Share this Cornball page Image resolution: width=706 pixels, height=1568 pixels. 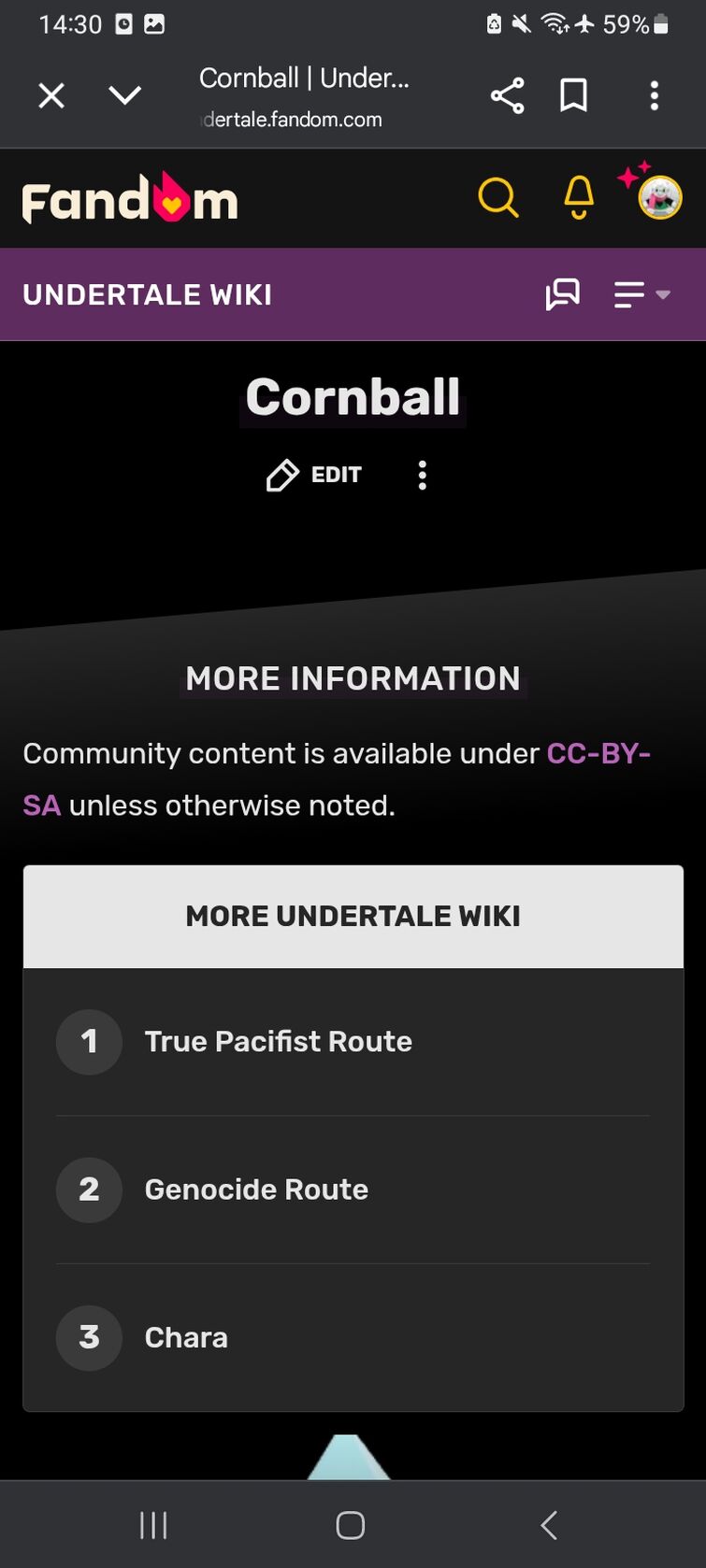click(507, 95)
